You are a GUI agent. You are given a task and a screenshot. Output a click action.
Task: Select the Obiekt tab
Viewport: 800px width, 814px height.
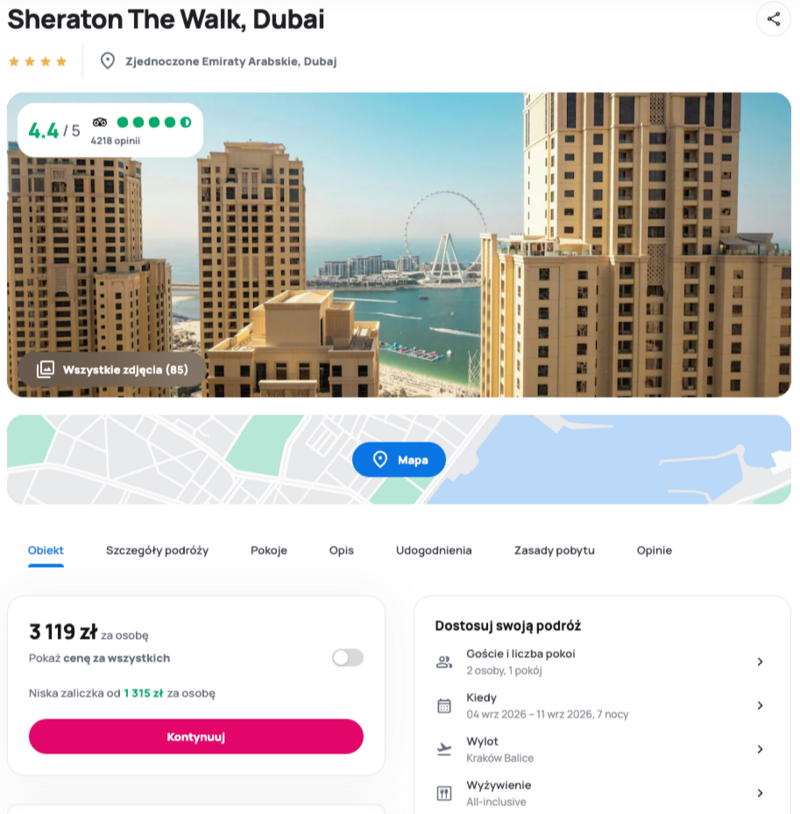(46, 550)
